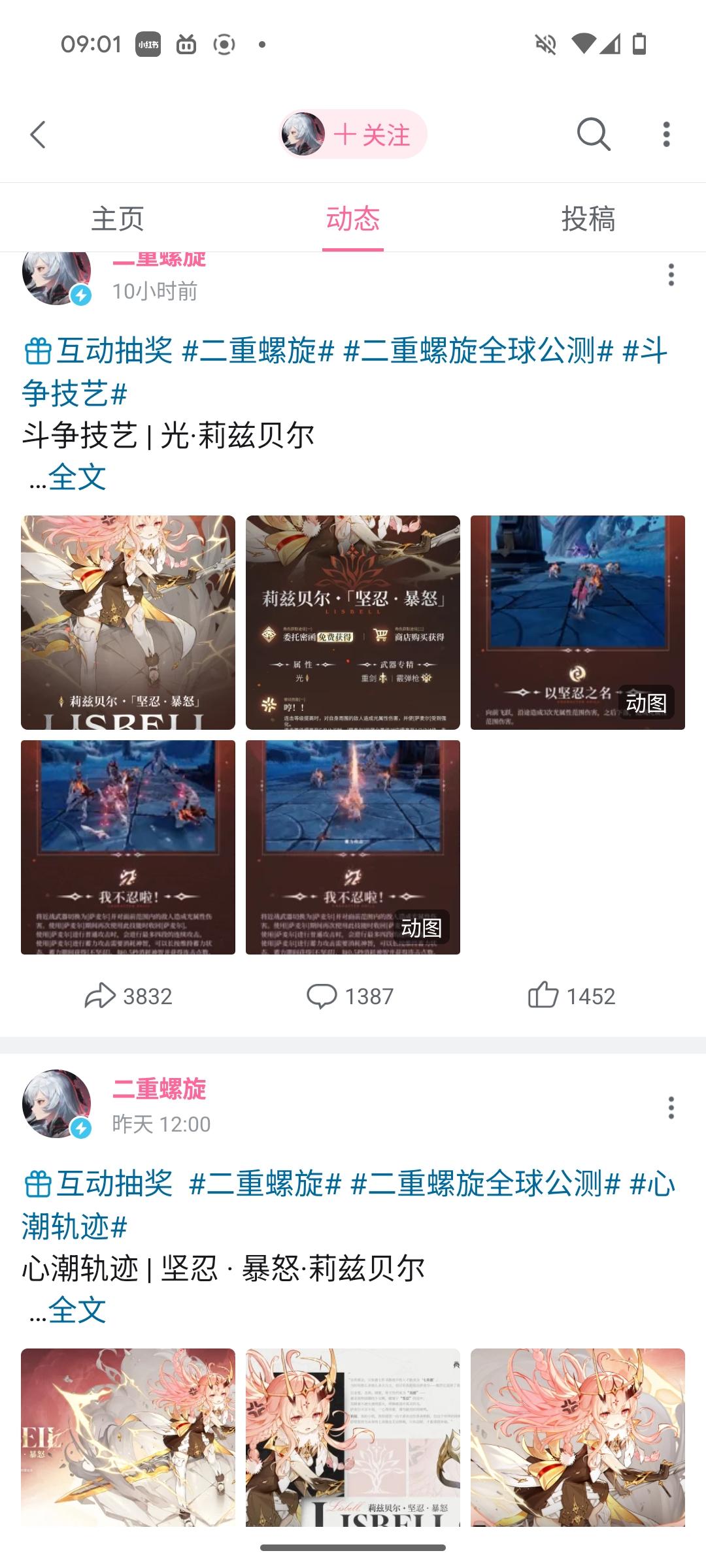
Task: Go back using the top-left arrow
Action: (38, 135)
